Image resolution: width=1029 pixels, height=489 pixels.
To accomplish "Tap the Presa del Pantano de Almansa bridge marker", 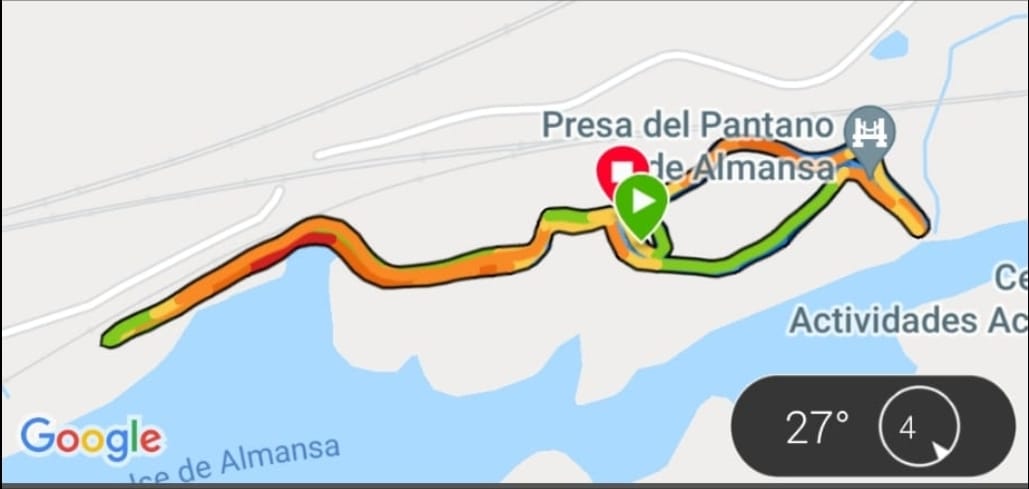I will (869, 132).
